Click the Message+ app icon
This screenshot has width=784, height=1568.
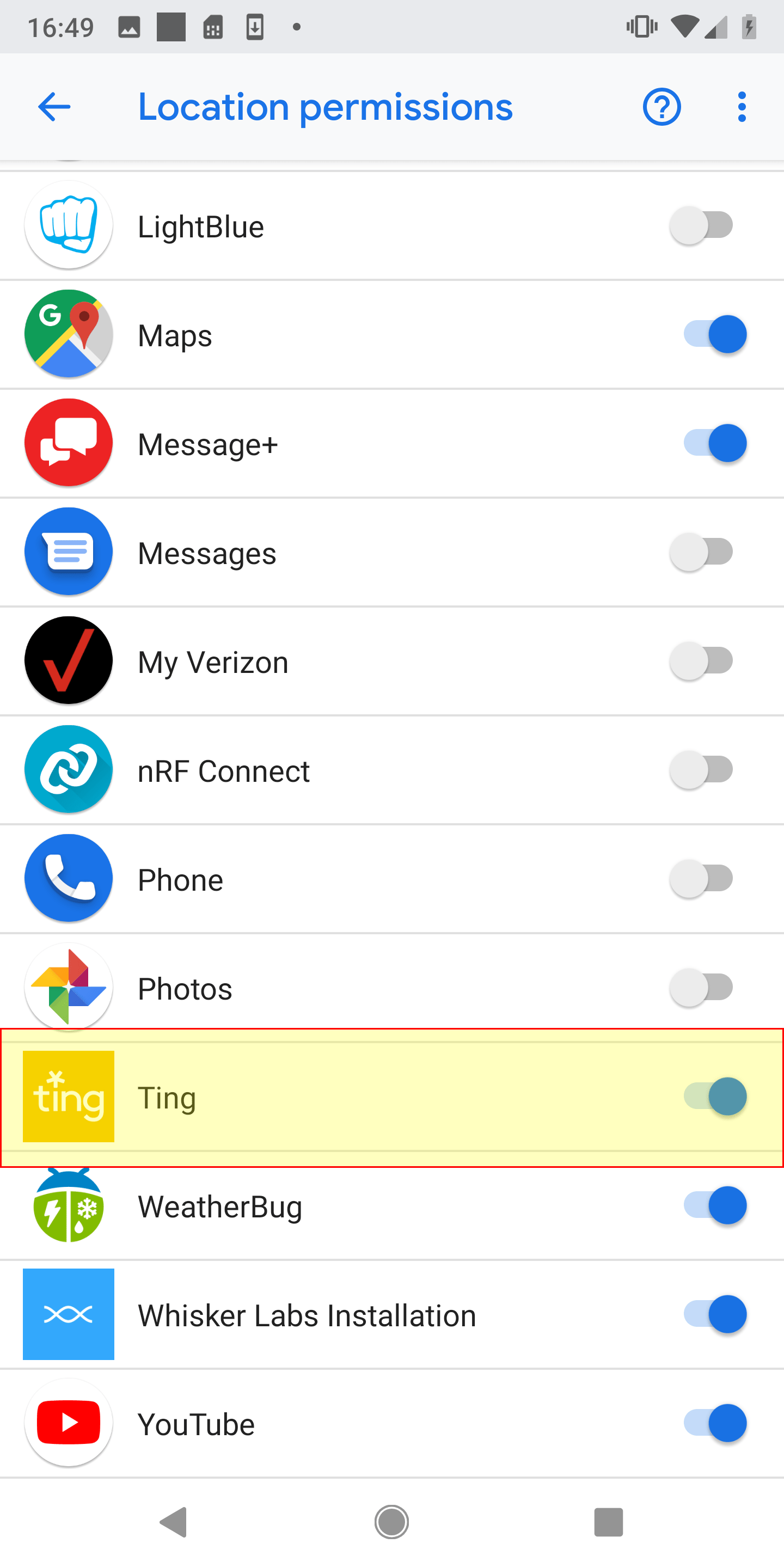pyautogui.click(x=69, y=443)
